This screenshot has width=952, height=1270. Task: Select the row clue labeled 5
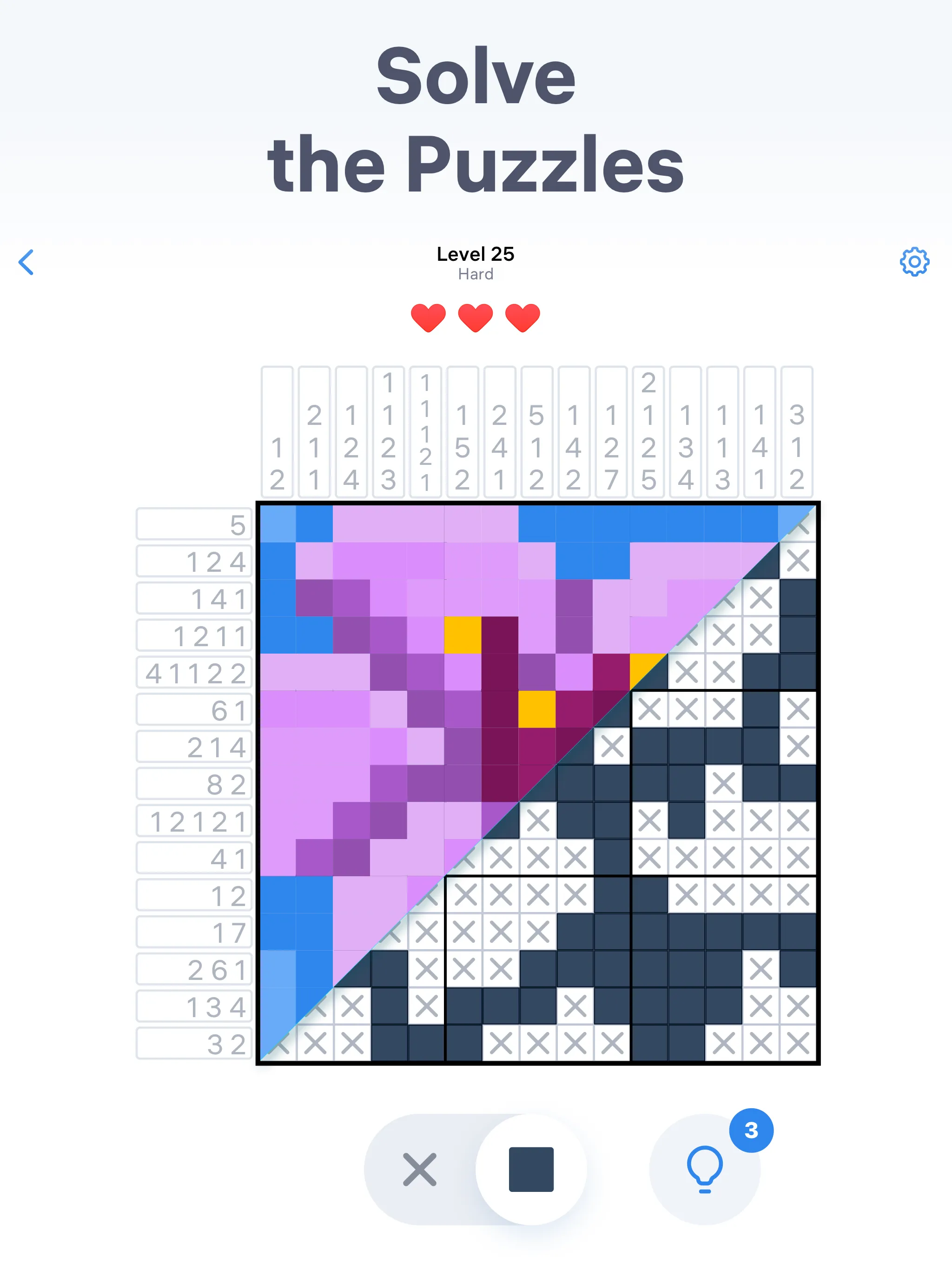193,524
